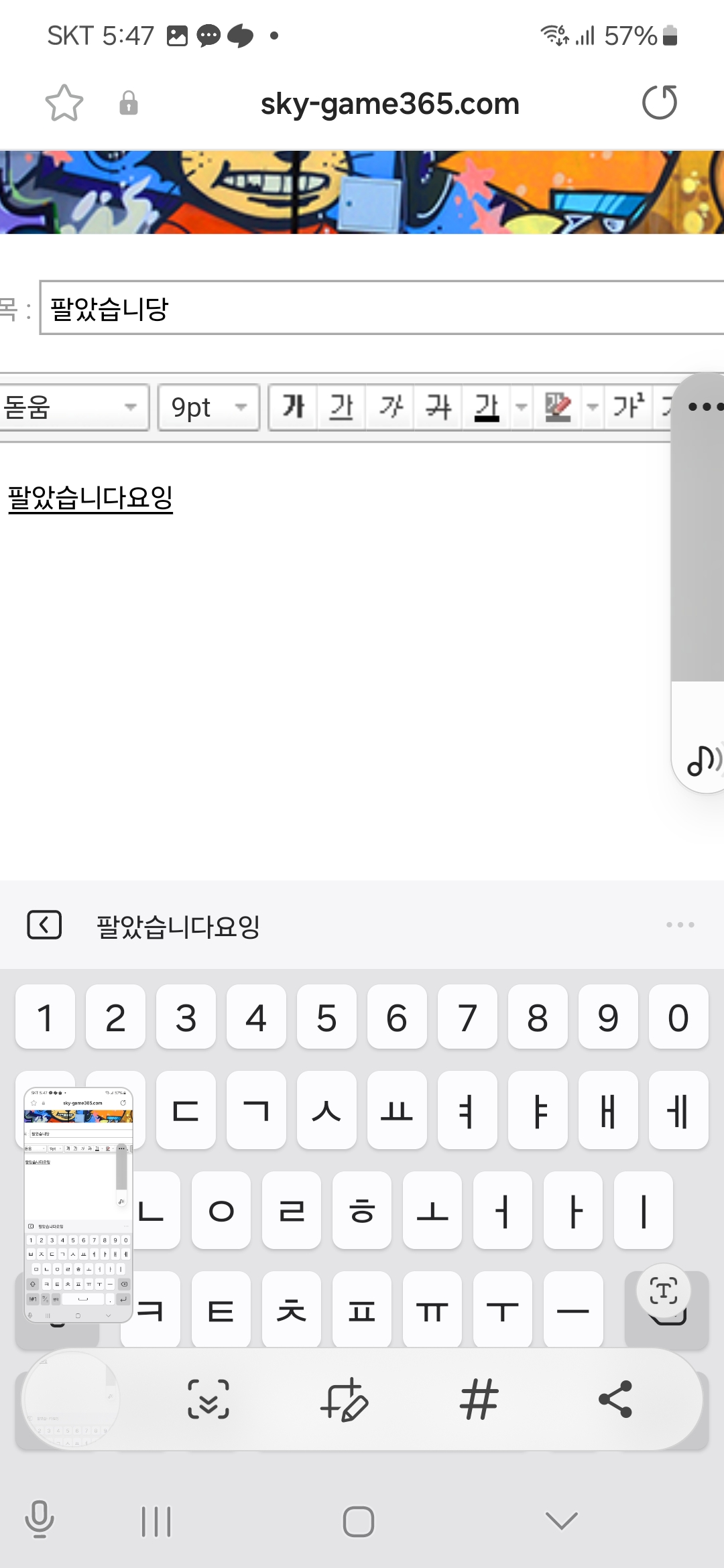724x1568 pixels.
Task: Apply underline formatting in the editor toolbar
Action: coord(342,407)
